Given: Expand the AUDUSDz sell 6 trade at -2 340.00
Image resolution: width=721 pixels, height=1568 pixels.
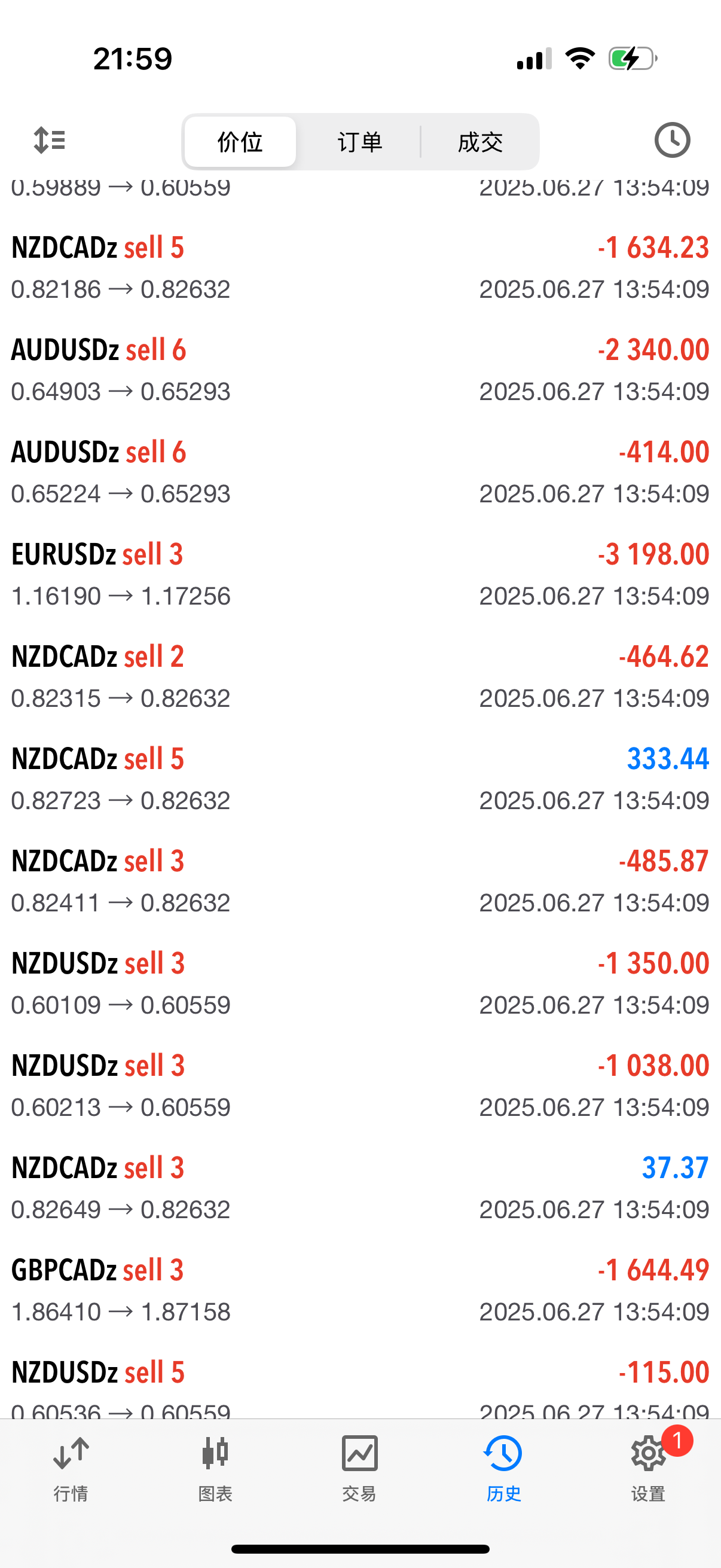Looking at the screenshot, I should click(x=360, y=371).
